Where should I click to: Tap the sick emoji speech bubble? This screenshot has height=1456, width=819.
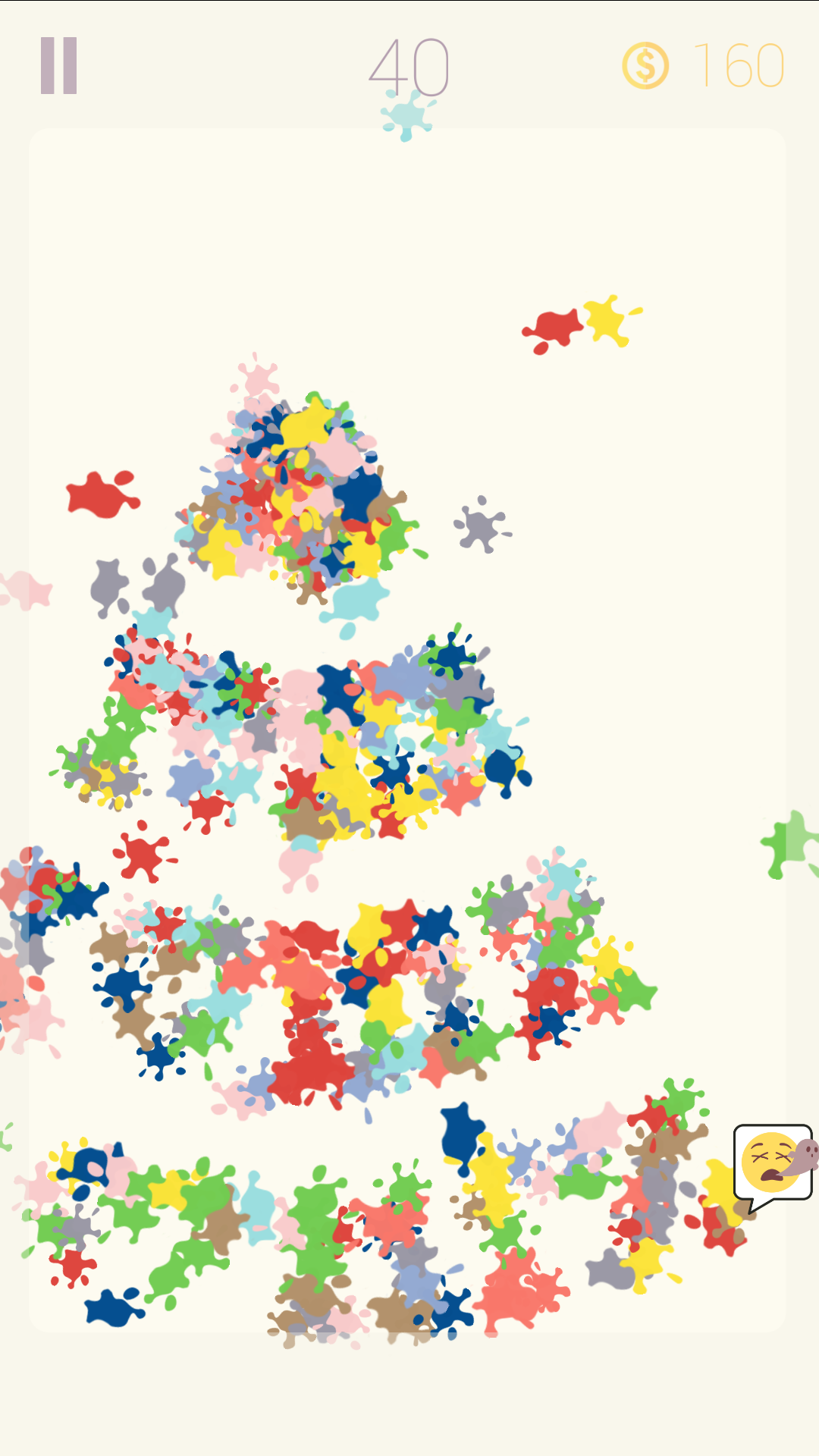pyautogui.click(x=774, y=1166)
